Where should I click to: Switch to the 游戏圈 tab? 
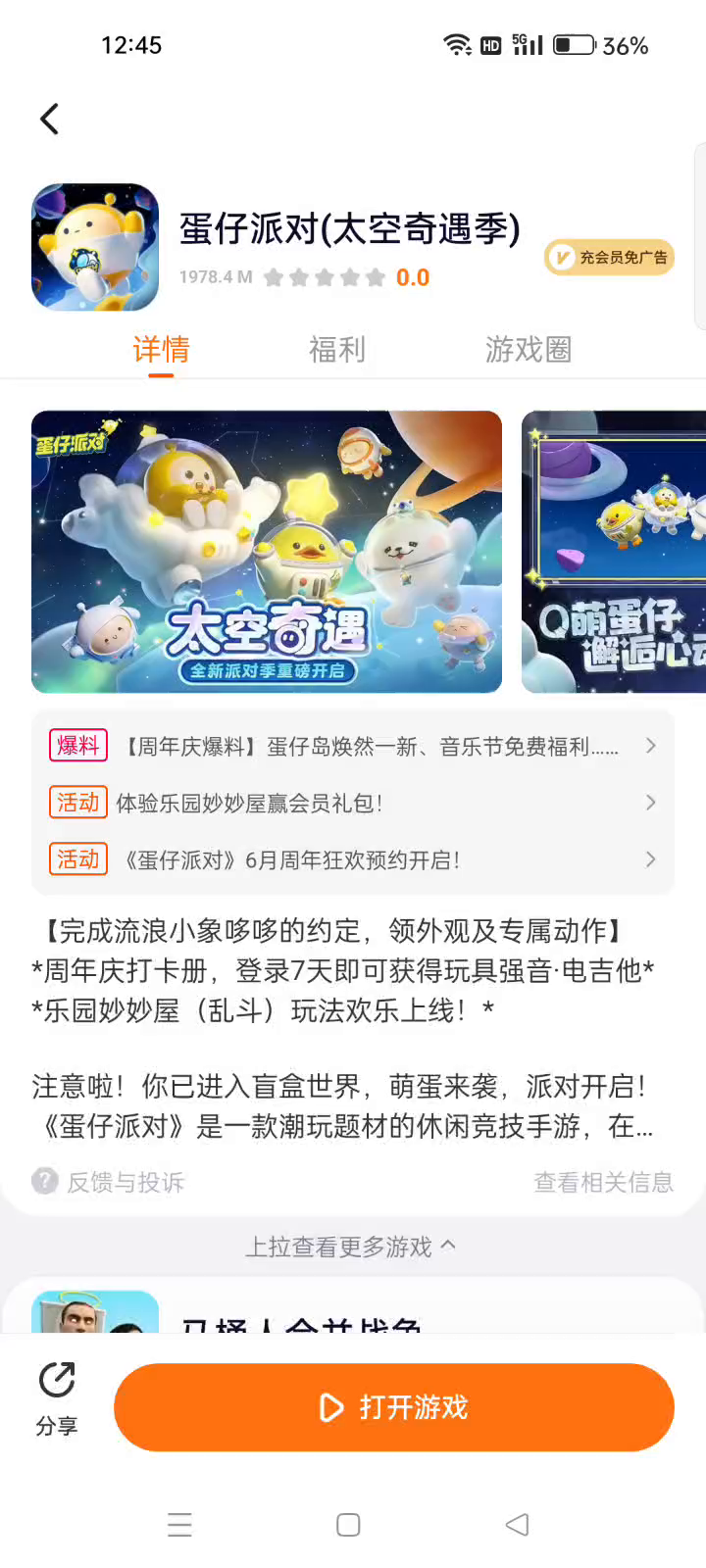(x=528, y=349)
